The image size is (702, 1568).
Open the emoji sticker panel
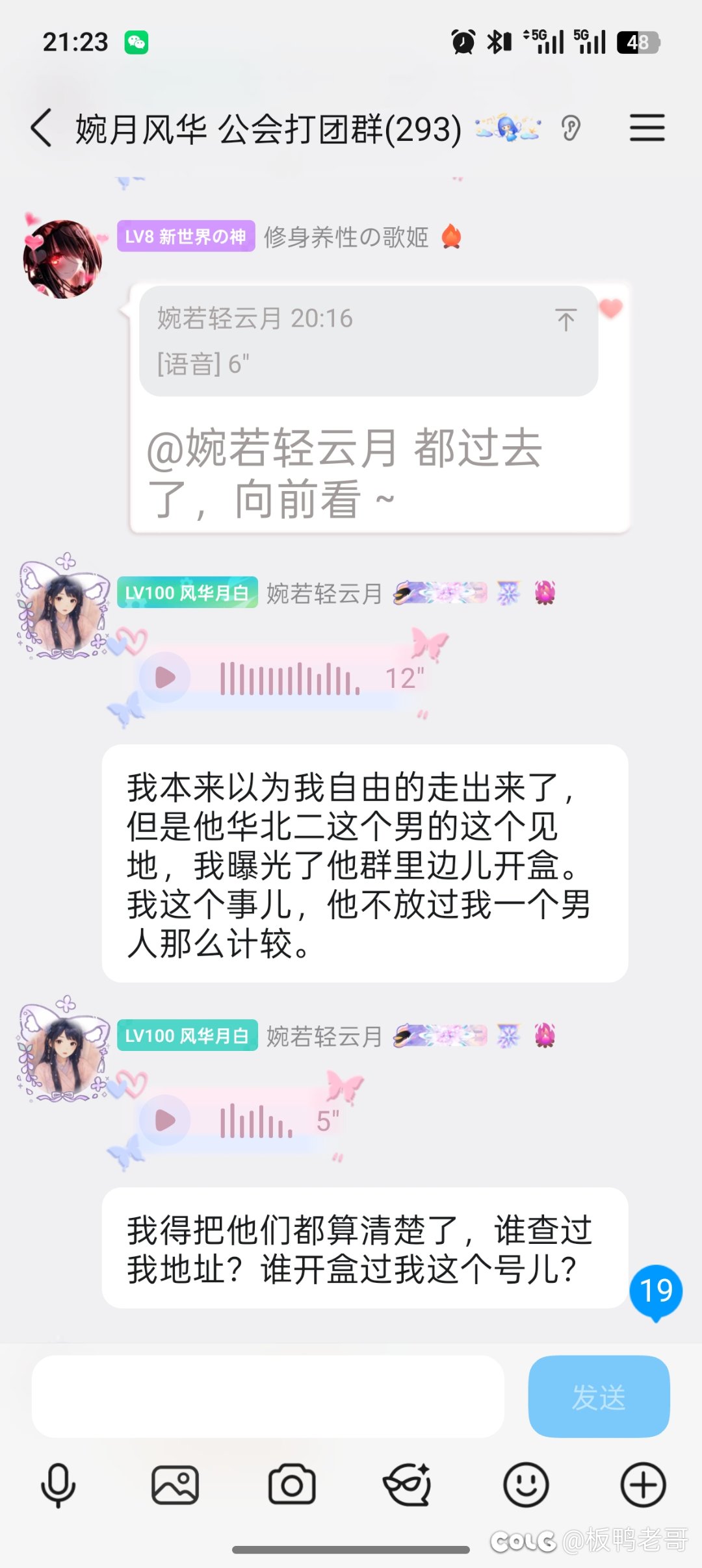coord(526,1485)
